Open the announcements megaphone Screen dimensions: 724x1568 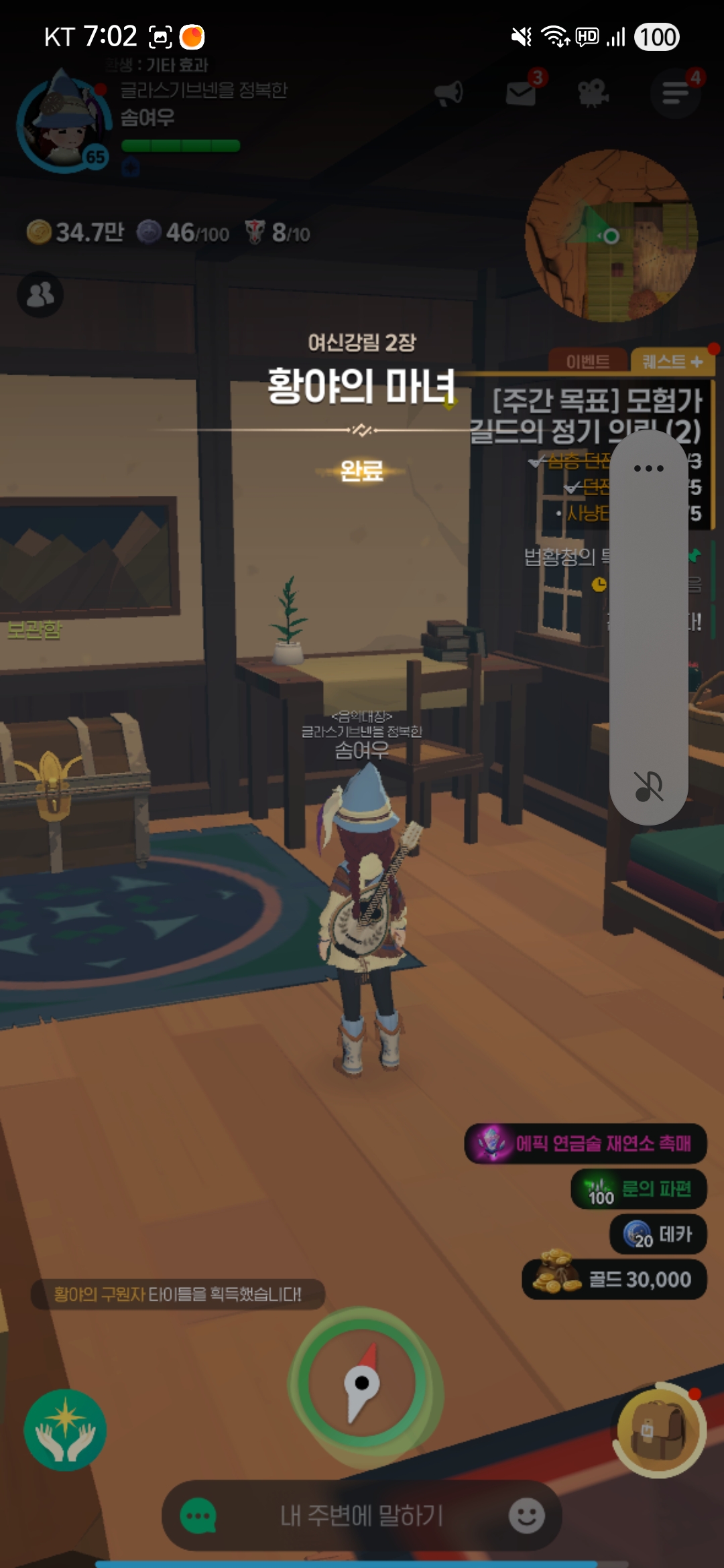[x=448, y=92]
